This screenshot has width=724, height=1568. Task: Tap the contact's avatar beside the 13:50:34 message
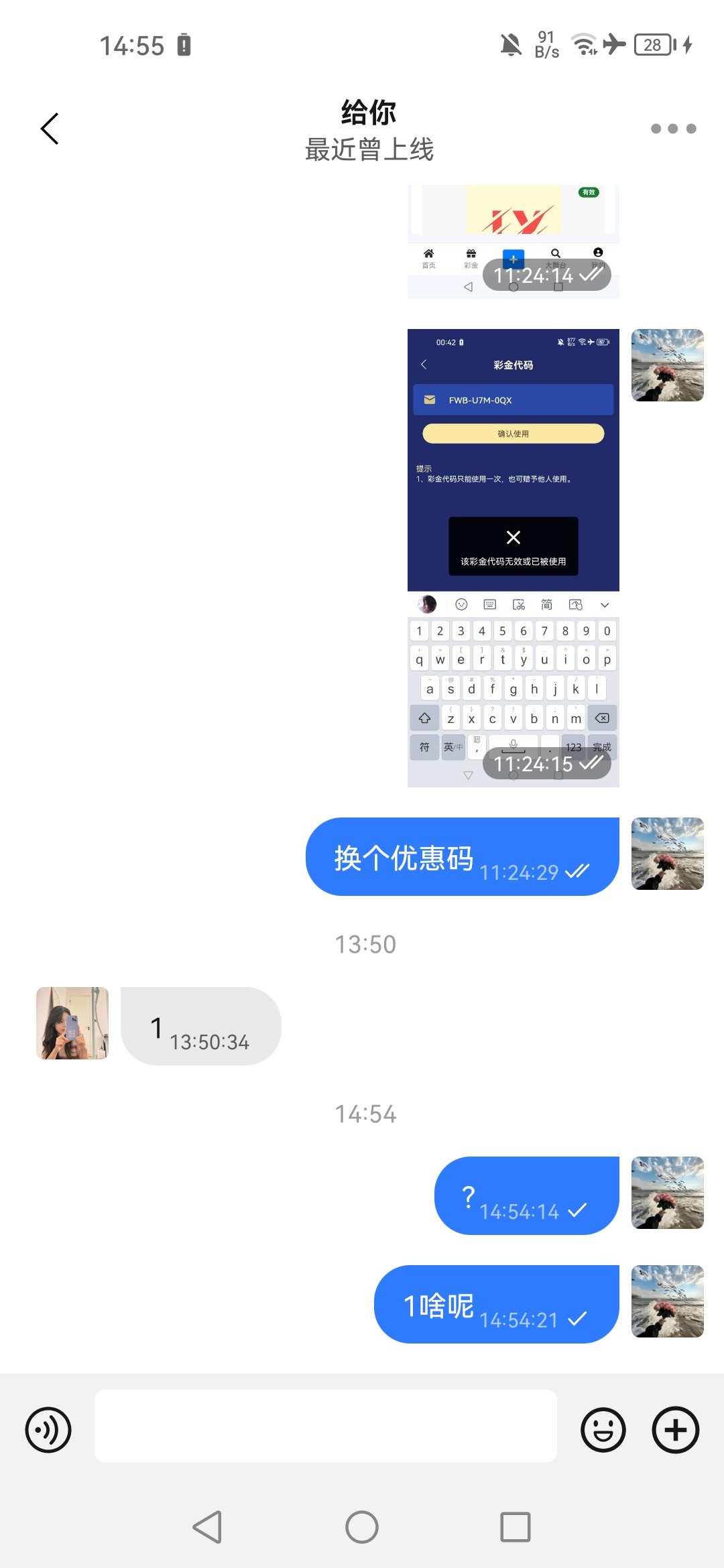click(x=72, y=1023)
